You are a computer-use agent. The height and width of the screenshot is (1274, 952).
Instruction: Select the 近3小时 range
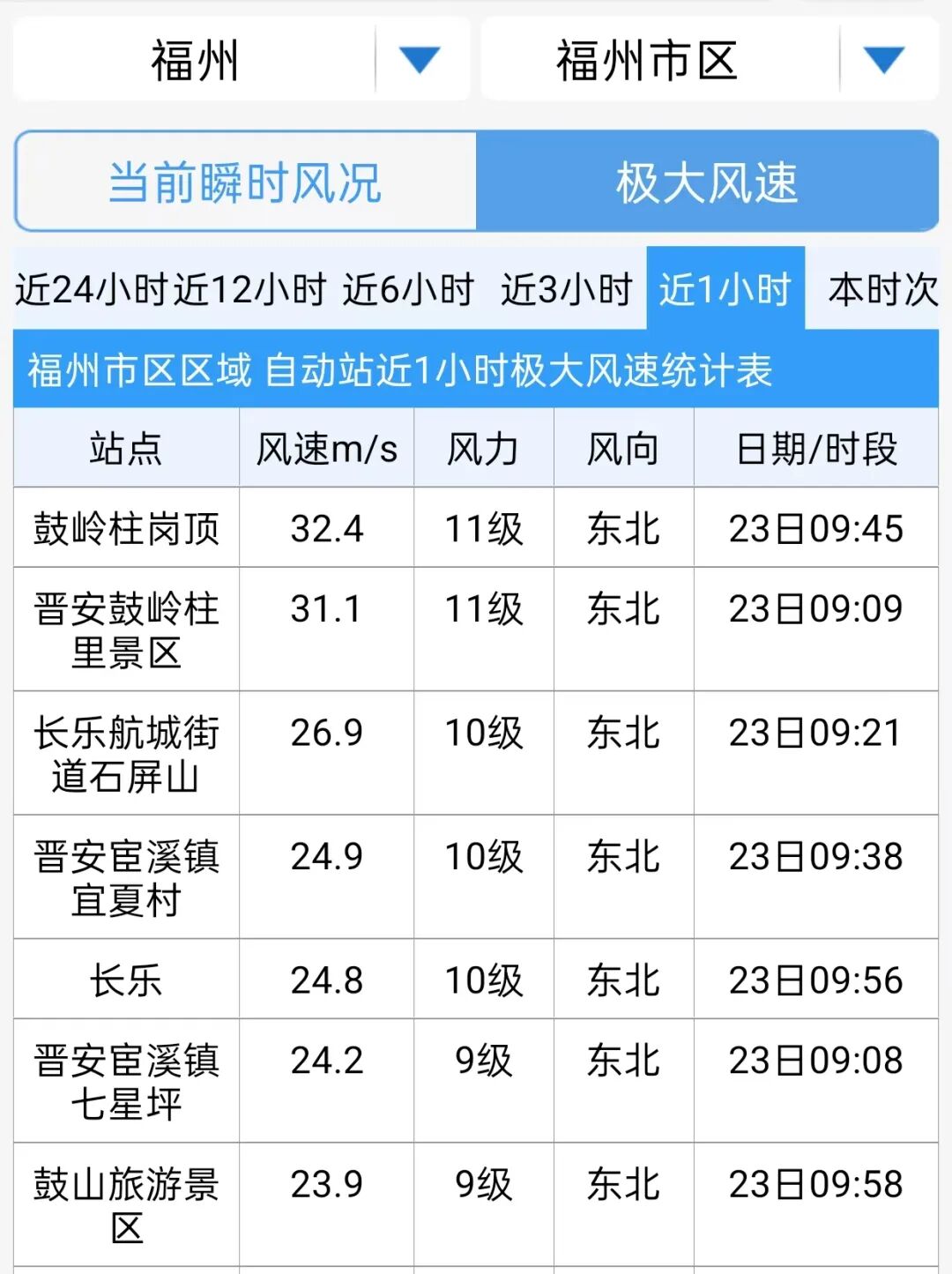(x=567, y=289)
